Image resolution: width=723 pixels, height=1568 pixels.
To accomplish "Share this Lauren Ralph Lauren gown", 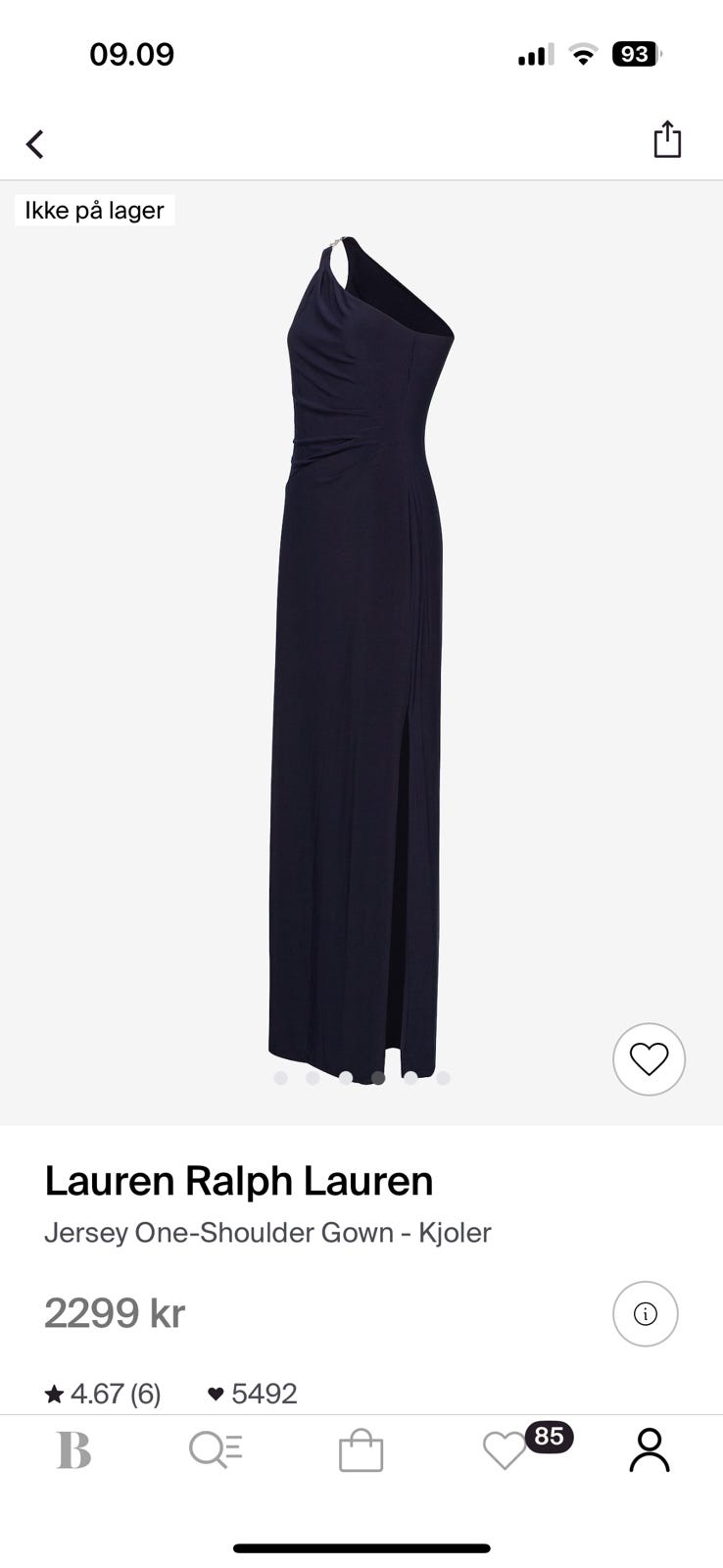I will (x=667, y=139).
